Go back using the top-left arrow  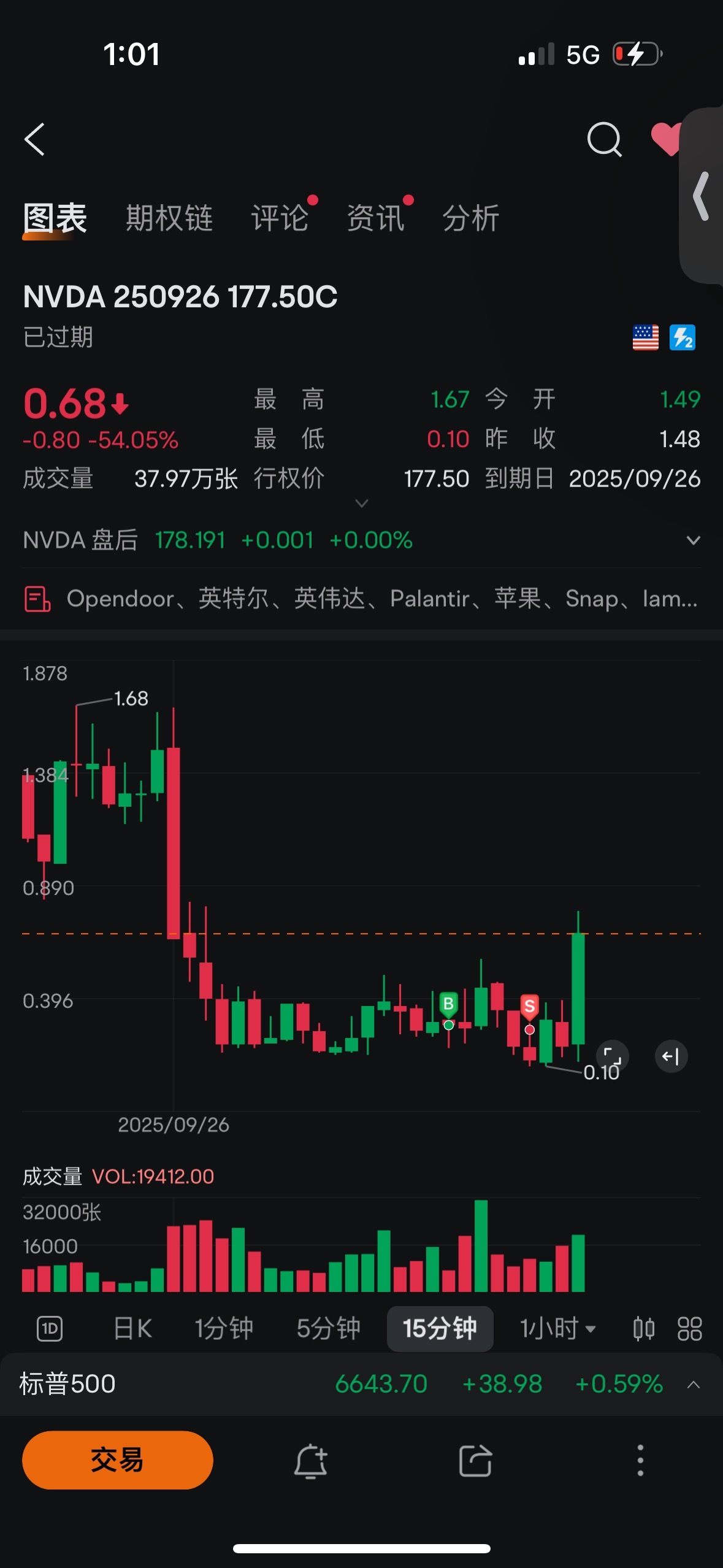tap(35, 140)
